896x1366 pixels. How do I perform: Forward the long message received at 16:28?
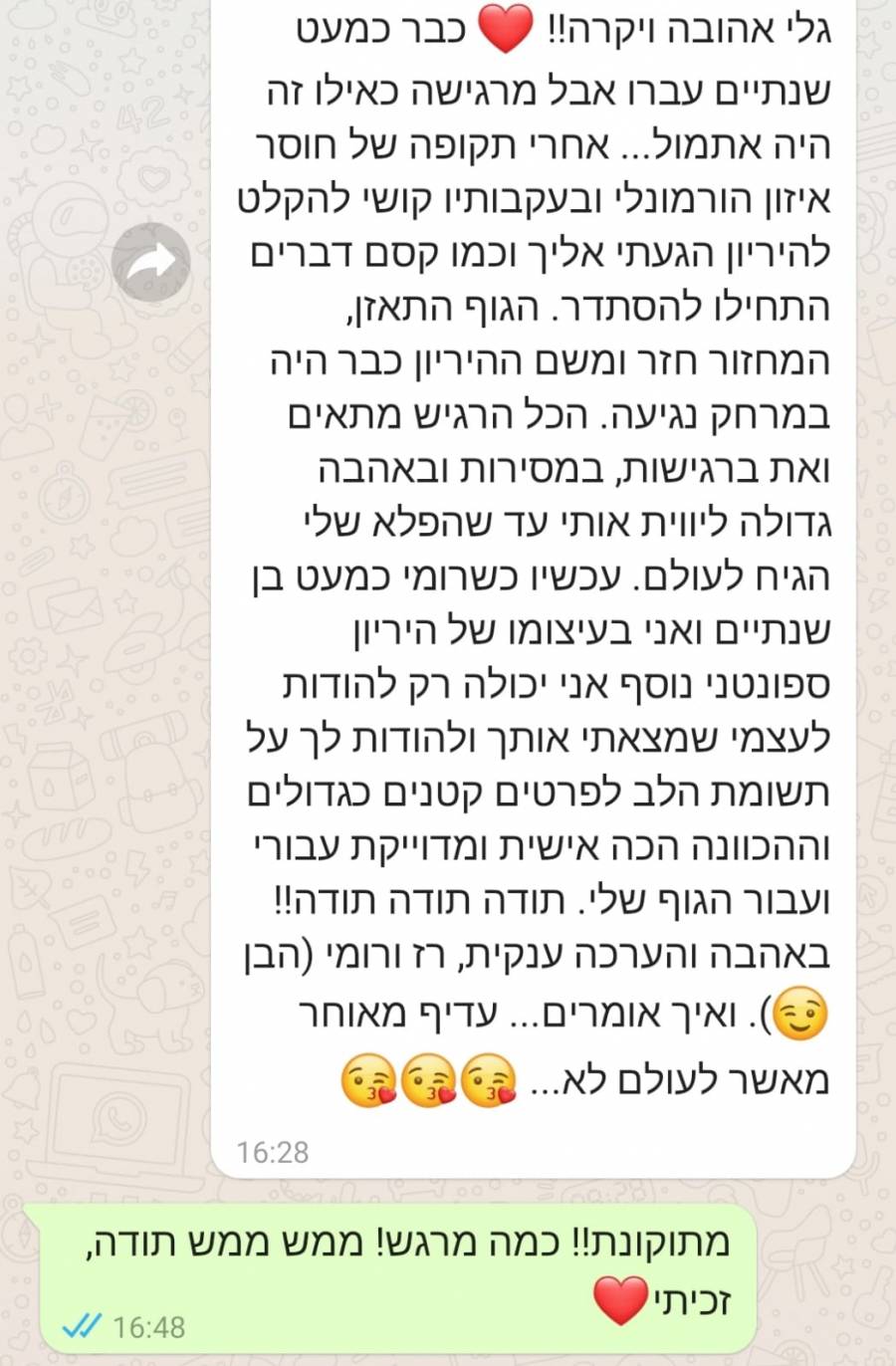[150, 263]
